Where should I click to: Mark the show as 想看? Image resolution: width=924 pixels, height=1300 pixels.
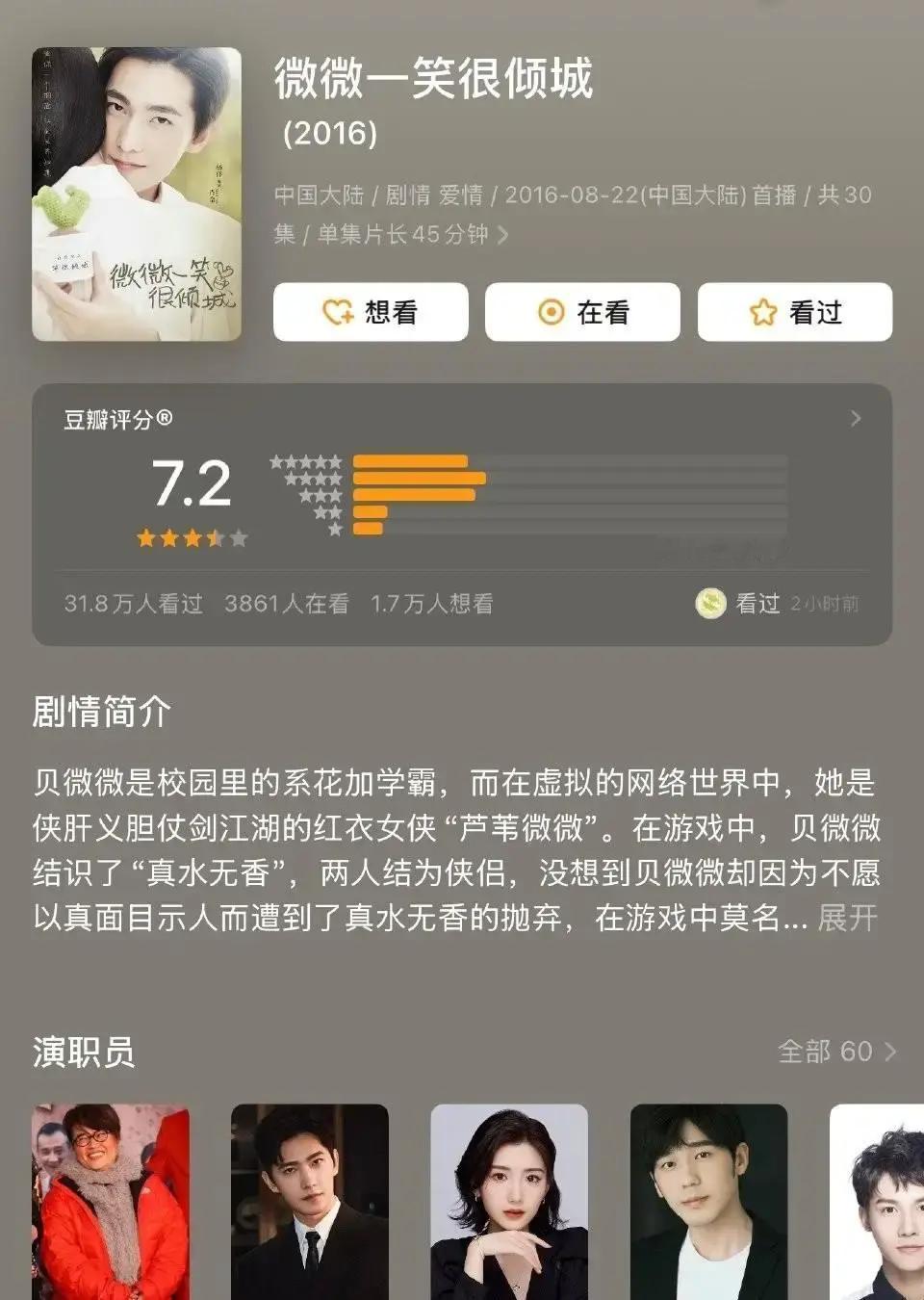[370, 312]
